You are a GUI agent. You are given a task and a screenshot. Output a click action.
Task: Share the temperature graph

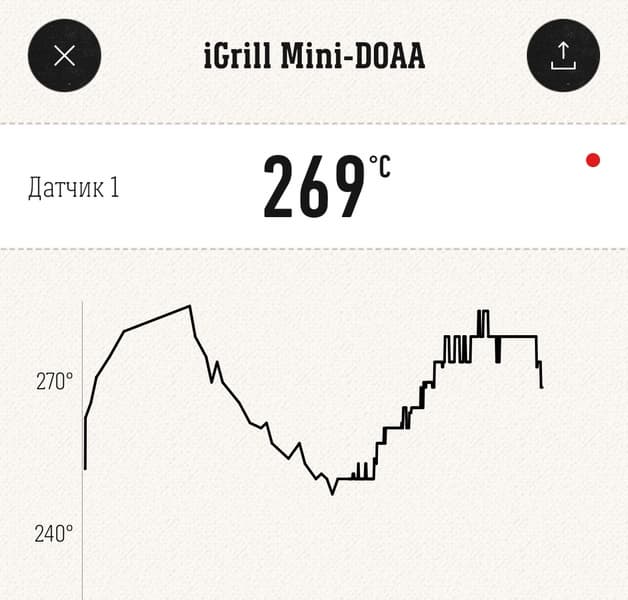pyautogui.click(x=563, y=56)
